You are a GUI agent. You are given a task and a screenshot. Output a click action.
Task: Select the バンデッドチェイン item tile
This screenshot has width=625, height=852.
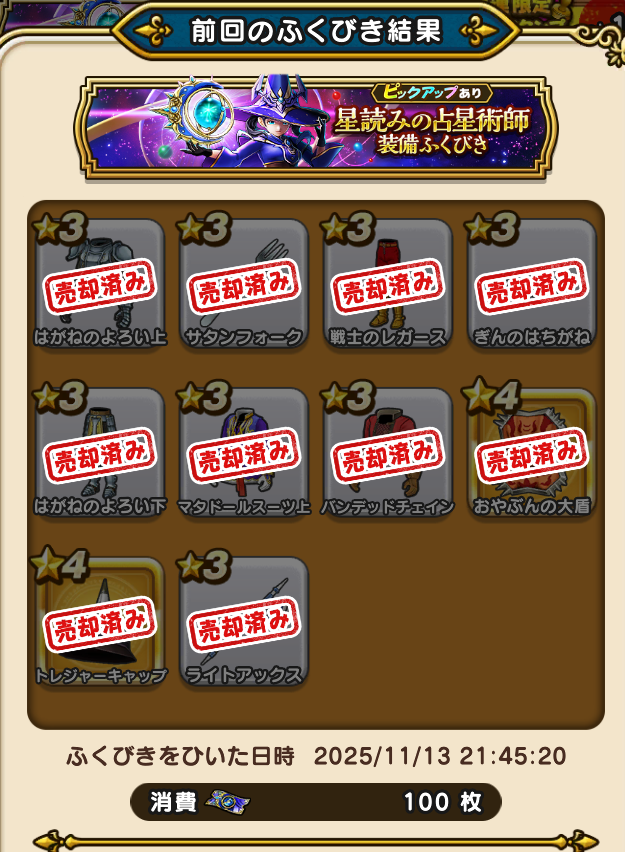tap(388, 454)
